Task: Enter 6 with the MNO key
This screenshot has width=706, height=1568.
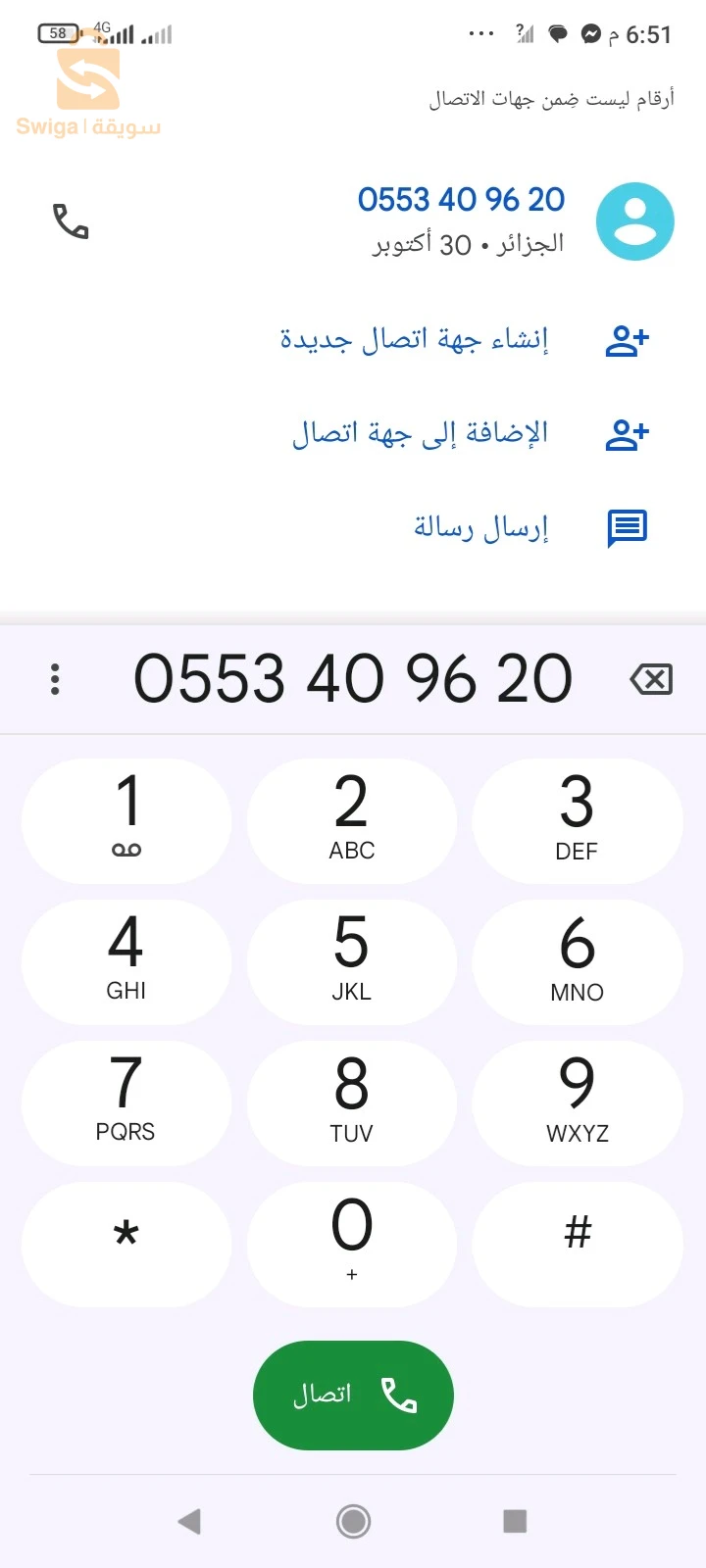Action: coord(578,962)
